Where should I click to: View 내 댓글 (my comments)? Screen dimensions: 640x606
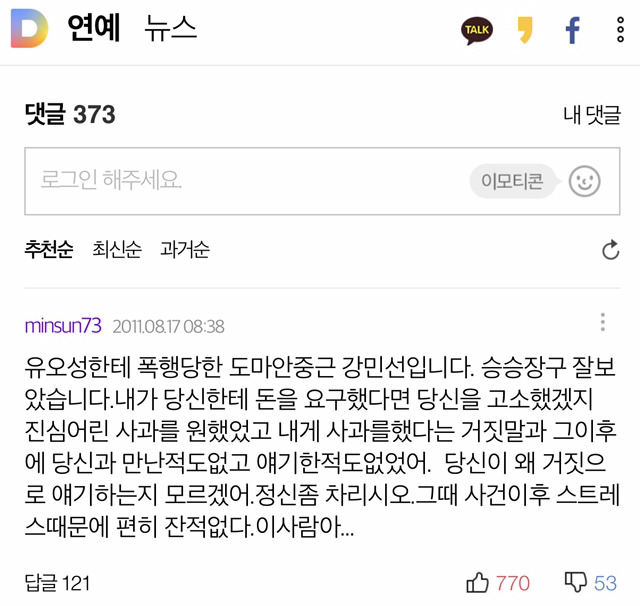click(591, 115)
